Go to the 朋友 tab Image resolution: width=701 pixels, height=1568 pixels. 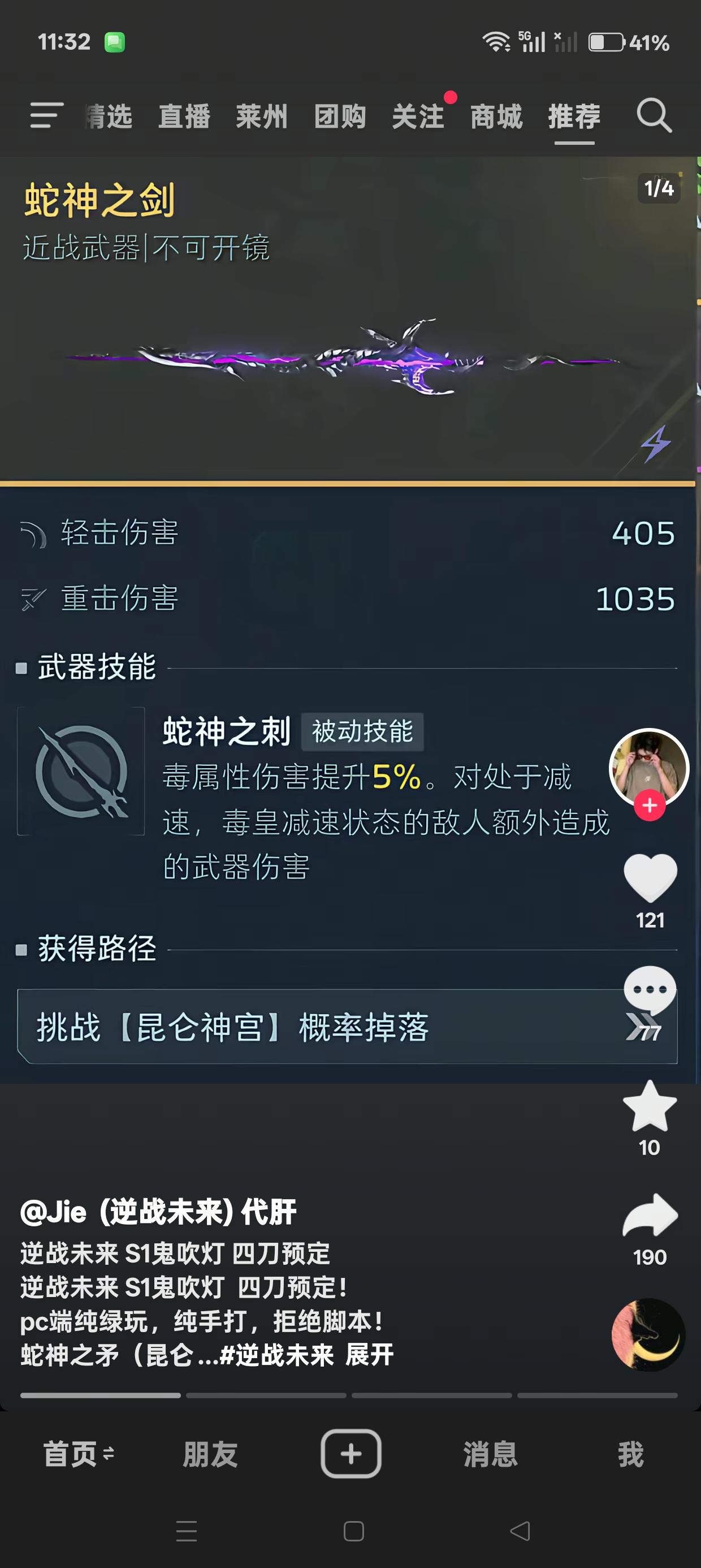click(x=210, y=1454)
